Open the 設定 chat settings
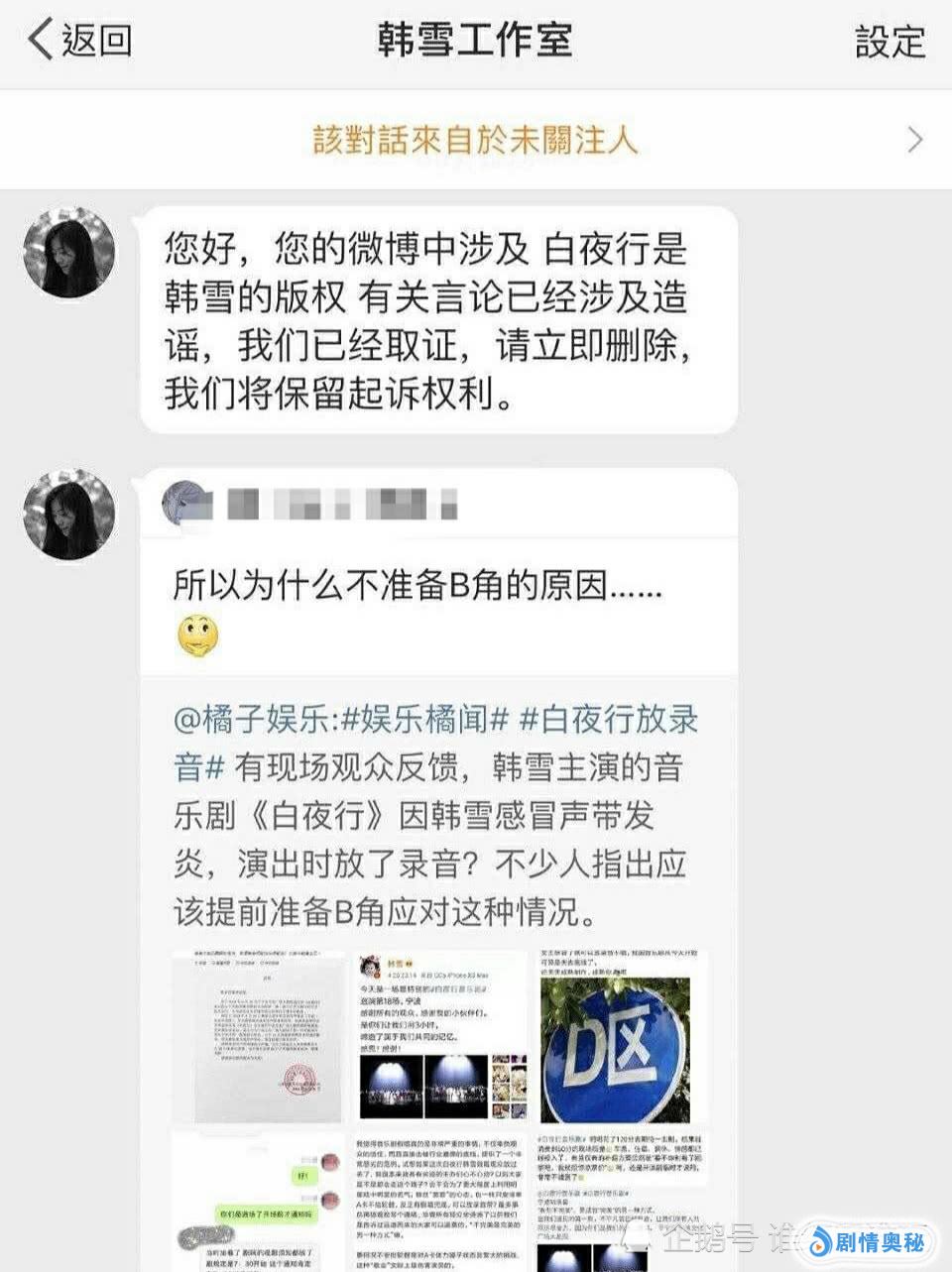This screenshot has width=952, height=1272. click(x=890, y=42)
